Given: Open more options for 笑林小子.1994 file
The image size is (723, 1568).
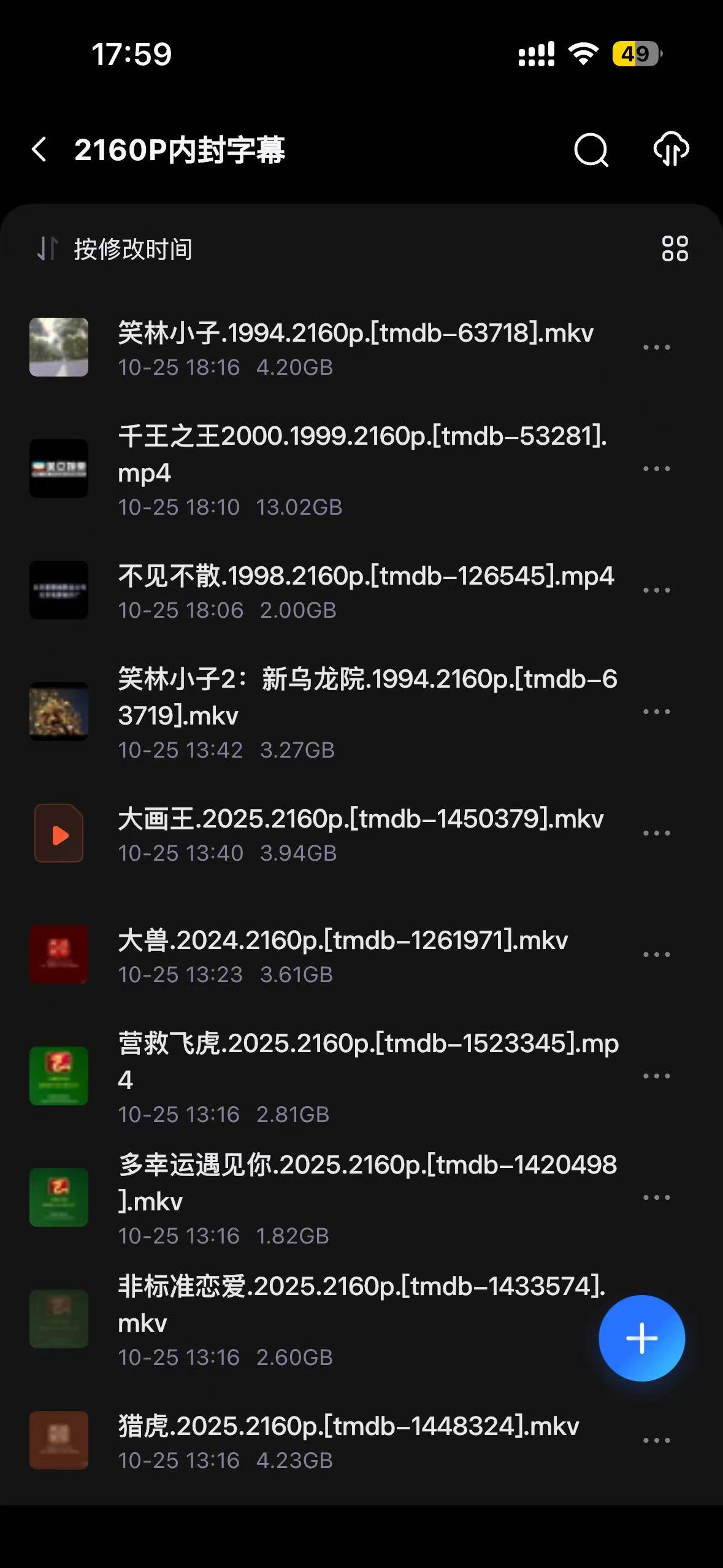Looking at the screenshot, I should (x=656, y=347).
